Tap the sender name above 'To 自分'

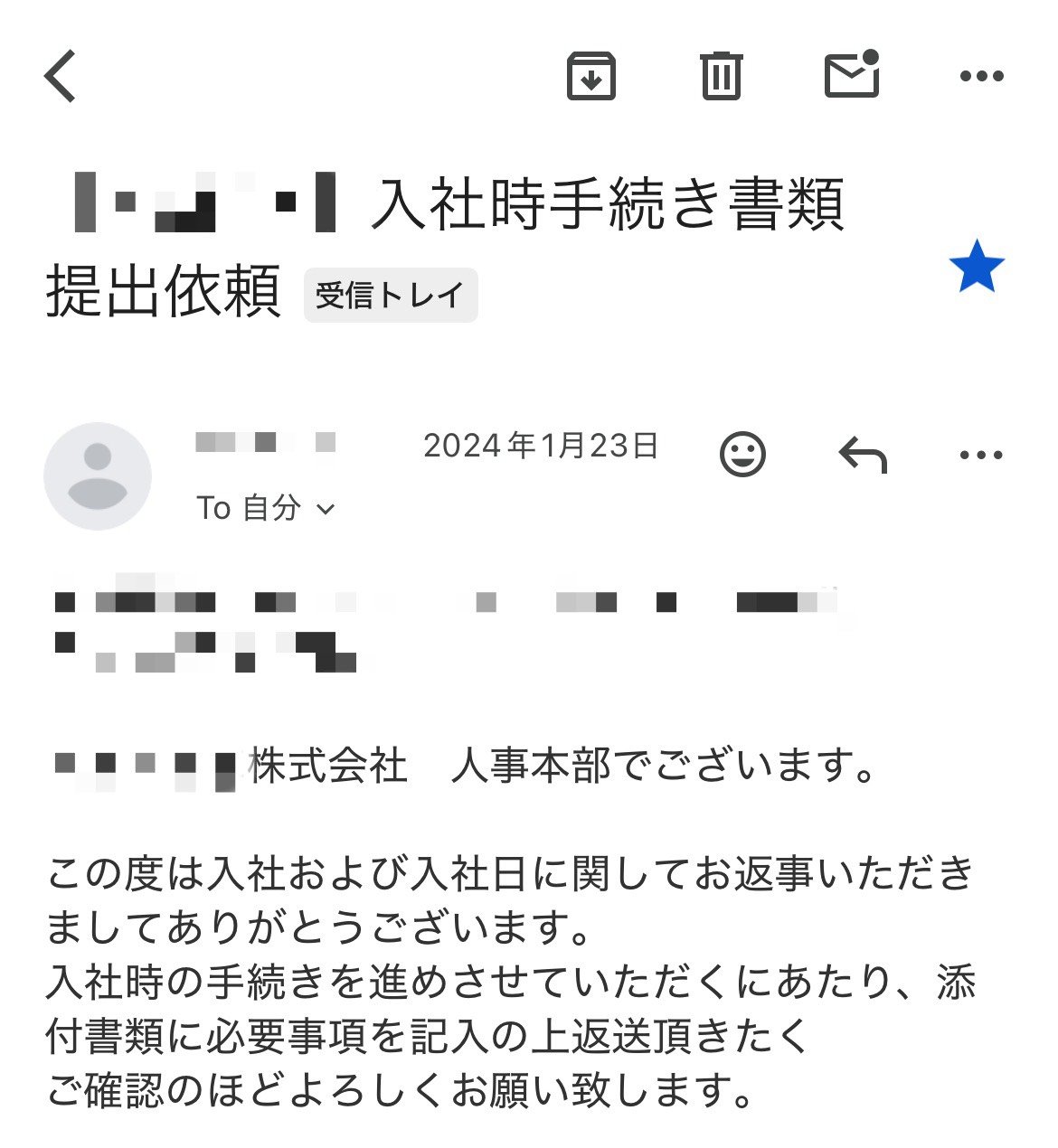(262, 443)
